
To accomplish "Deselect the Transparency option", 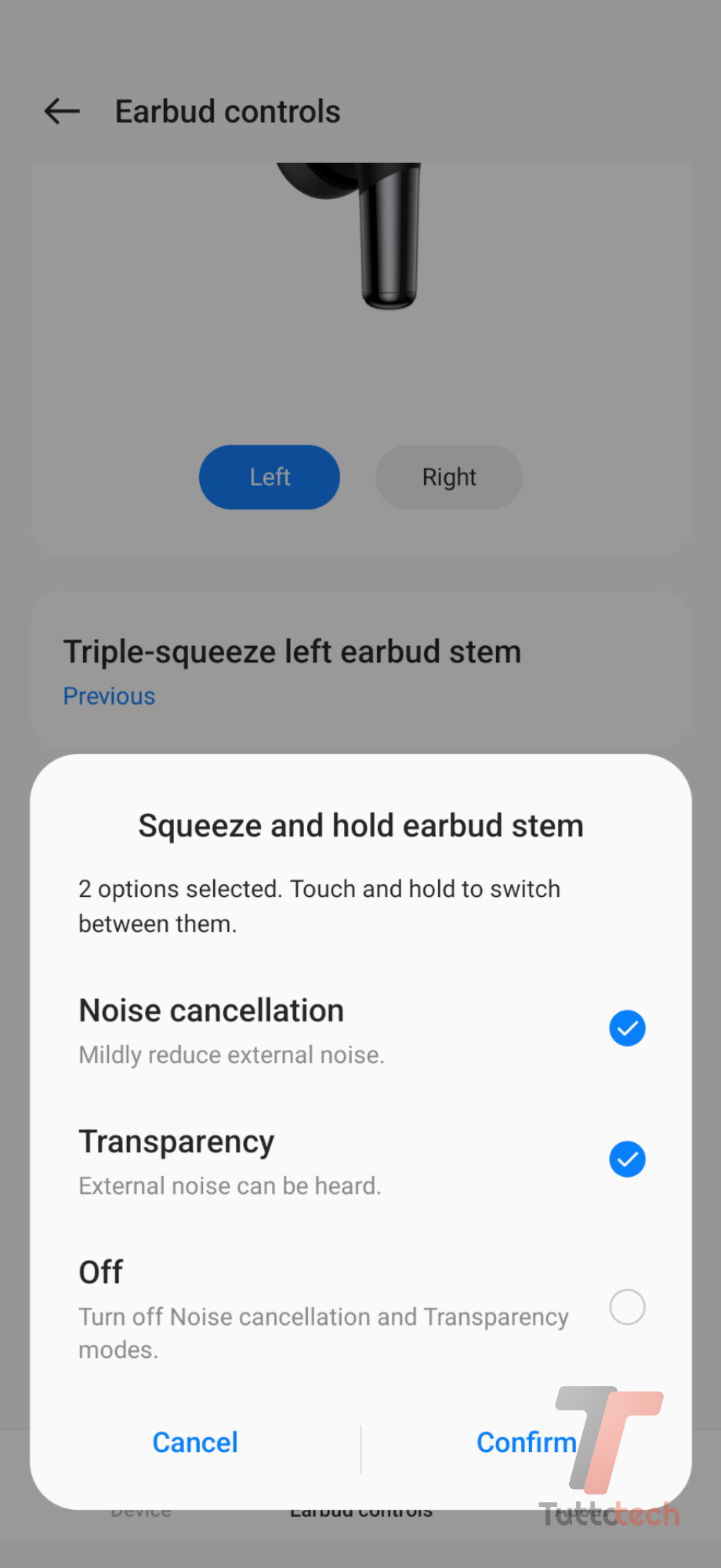I will (x=627, y=1160).
